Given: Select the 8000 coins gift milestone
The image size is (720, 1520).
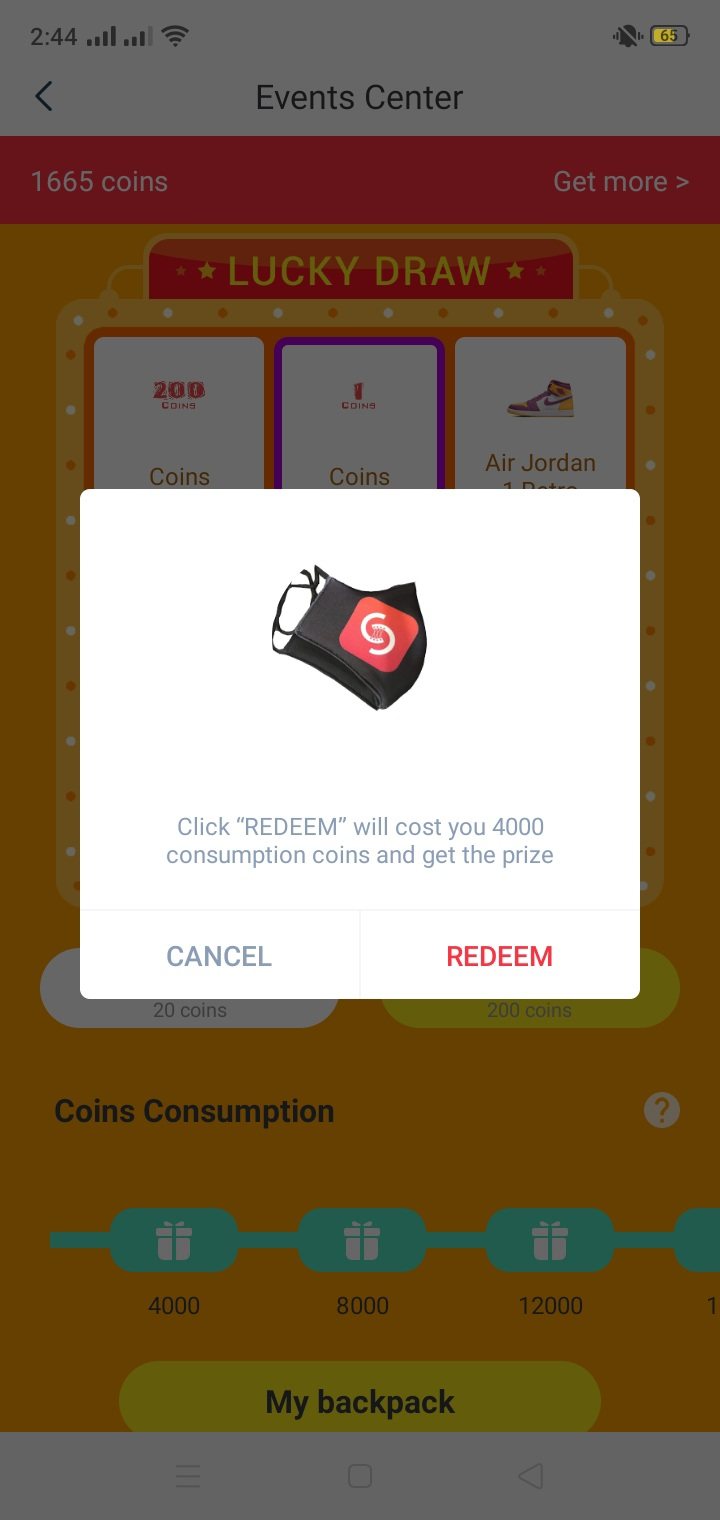Looking at the screenshot, I should [362, 1241].
